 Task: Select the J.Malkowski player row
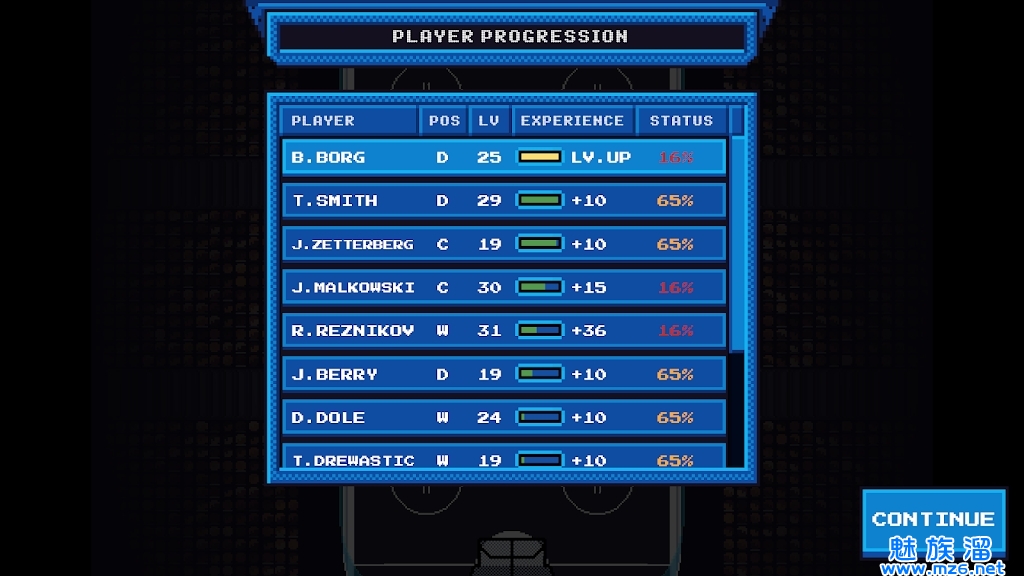tap(504, 287)
